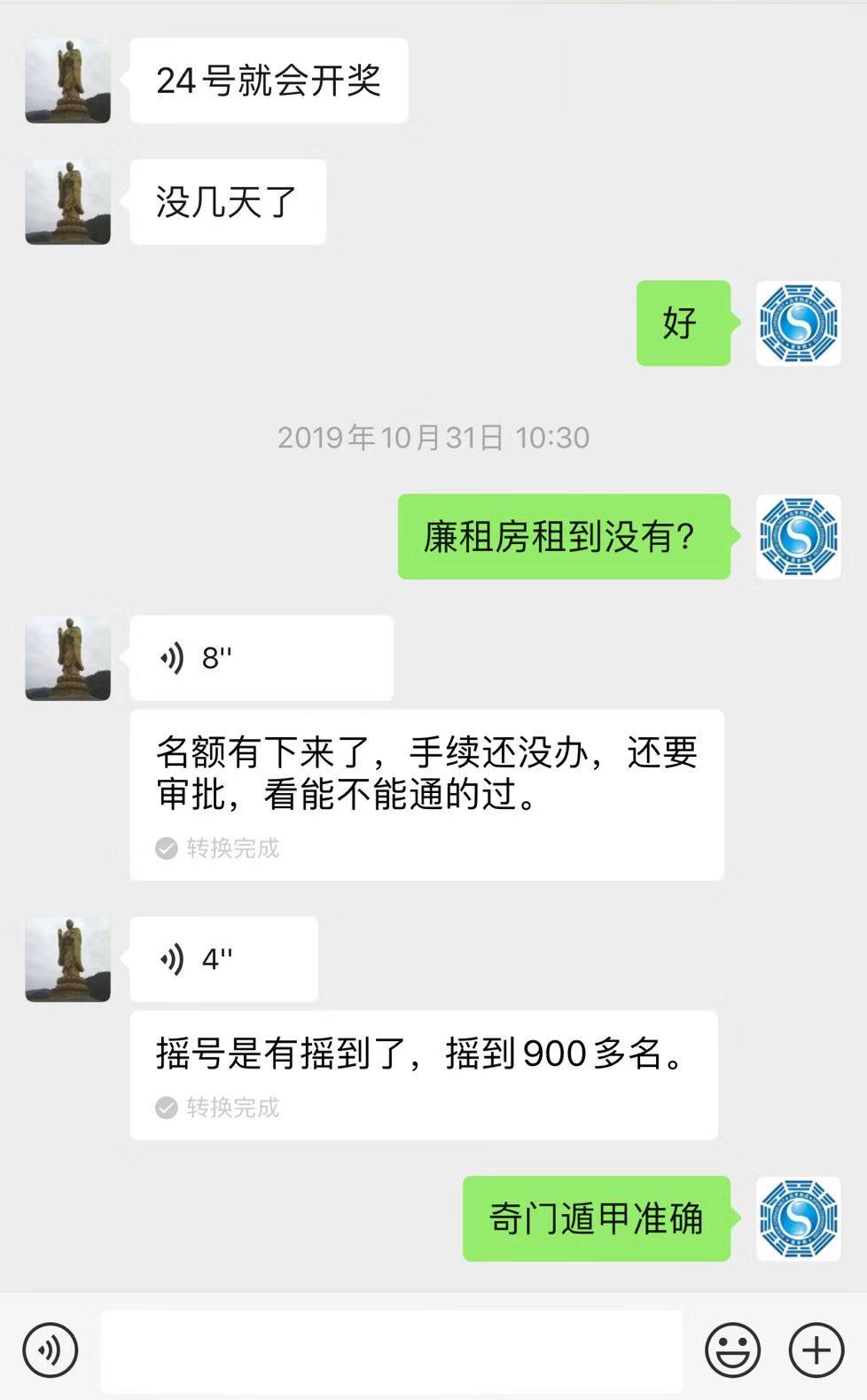Open contact's avatar beside 24号就会开奖
This screenshot has height=1400, width=867.
(68, 81)
